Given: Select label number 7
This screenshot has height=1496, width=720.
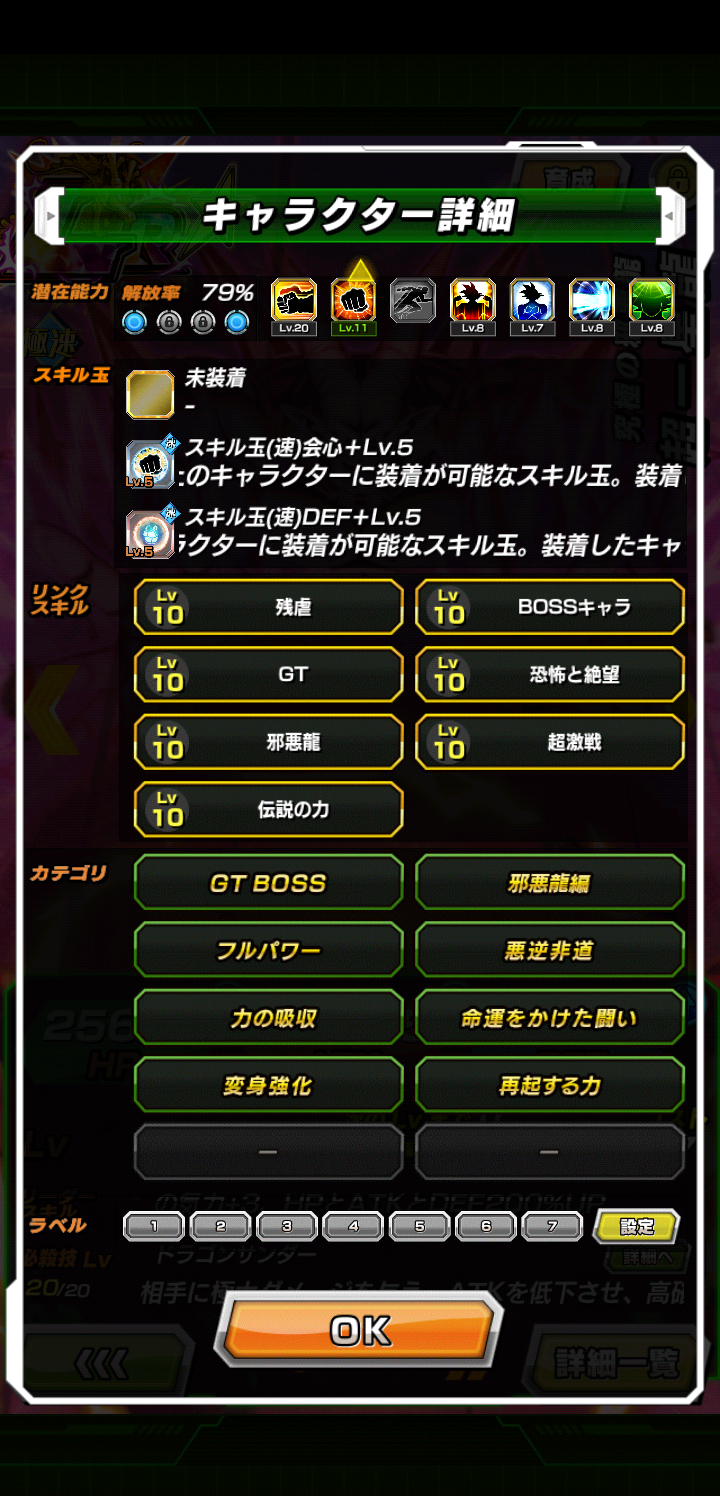Looking at the screenshot, I should pyautogui.click(x=551, y=1226).
